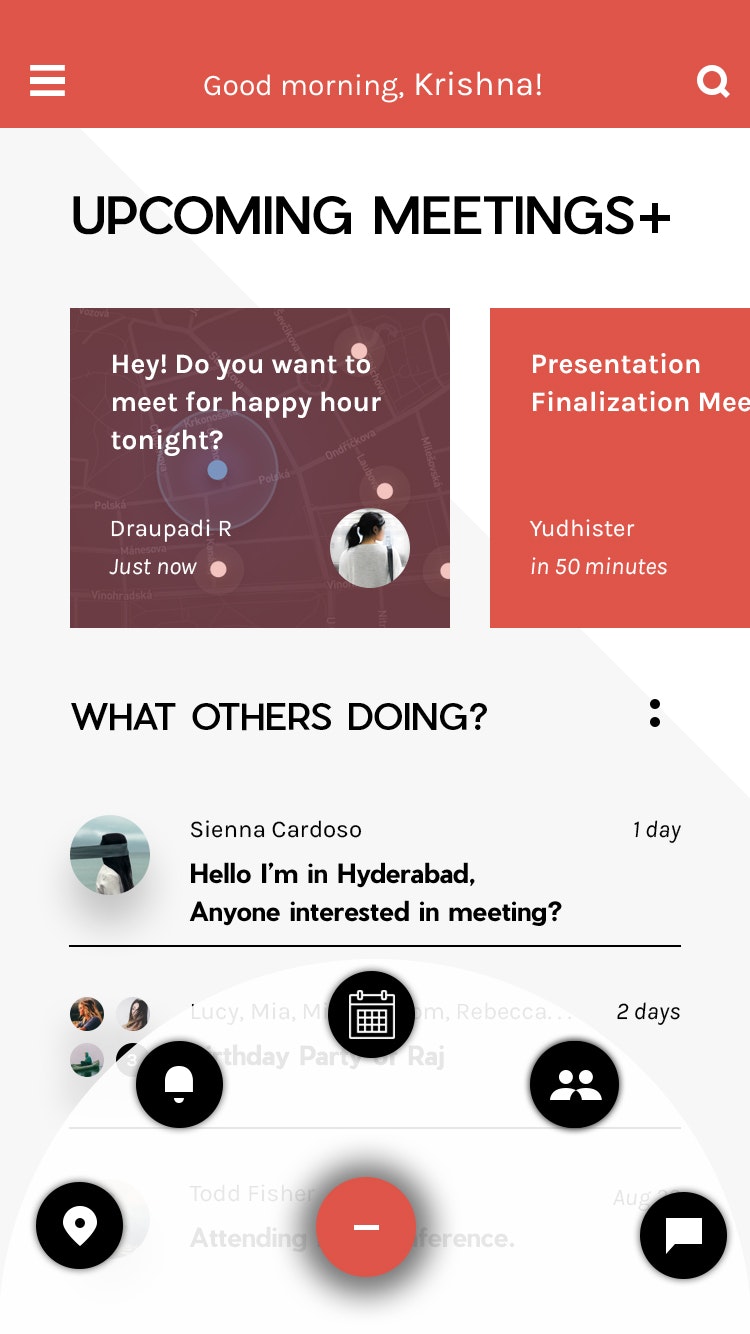The width and height of the screenshot is (750, 1334).
Task: Open the hamburger drawer menu
Action: click(47, 81)
